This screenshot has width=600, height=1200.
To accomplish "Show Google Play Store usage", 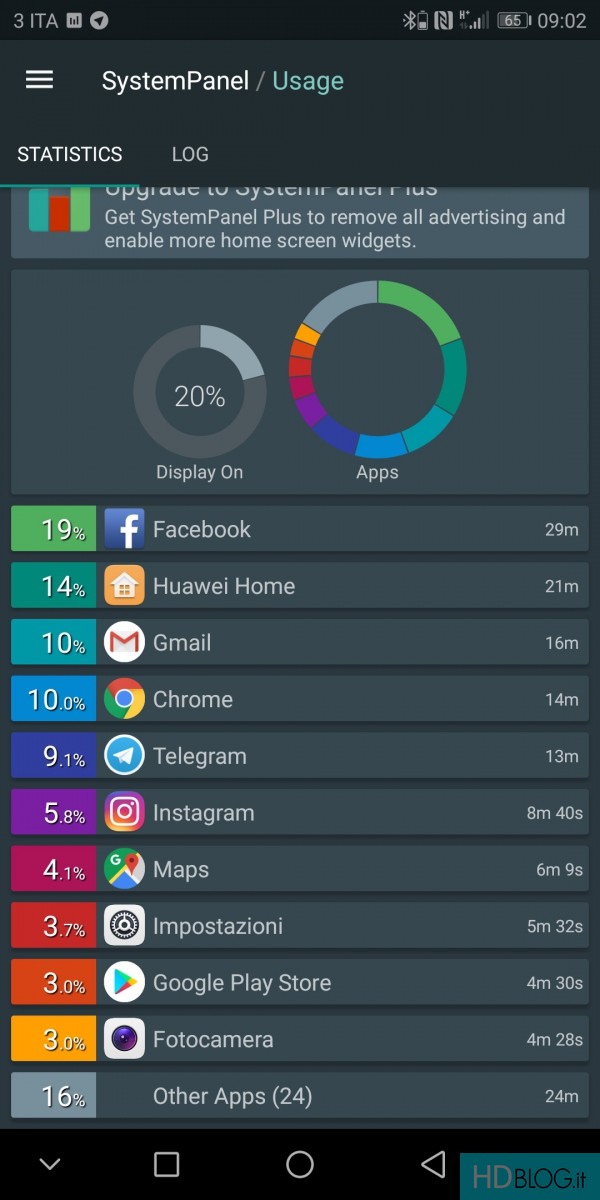I will point(300,982).
